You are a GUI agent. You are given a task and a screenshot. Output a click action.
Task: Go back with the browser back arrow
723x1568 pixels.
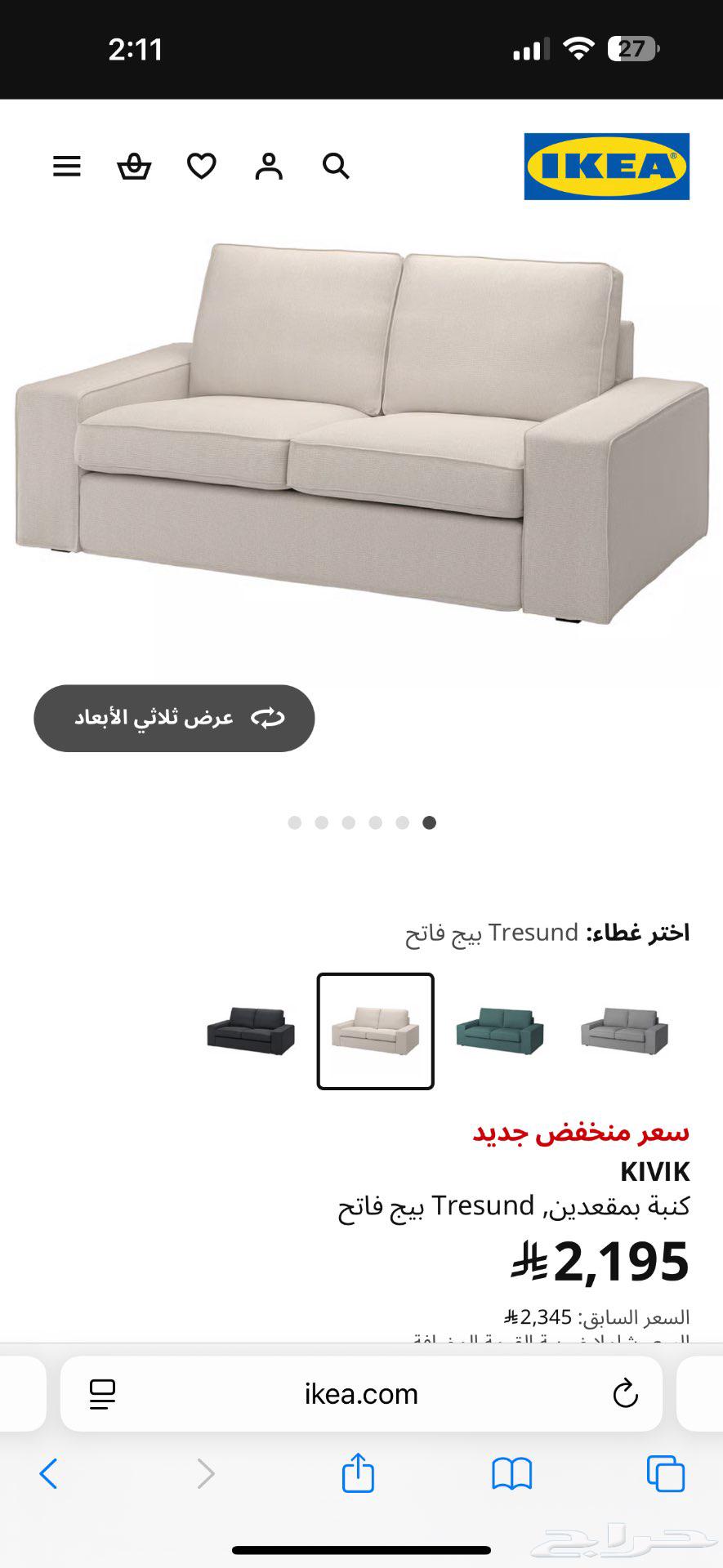click(49, 1474)
